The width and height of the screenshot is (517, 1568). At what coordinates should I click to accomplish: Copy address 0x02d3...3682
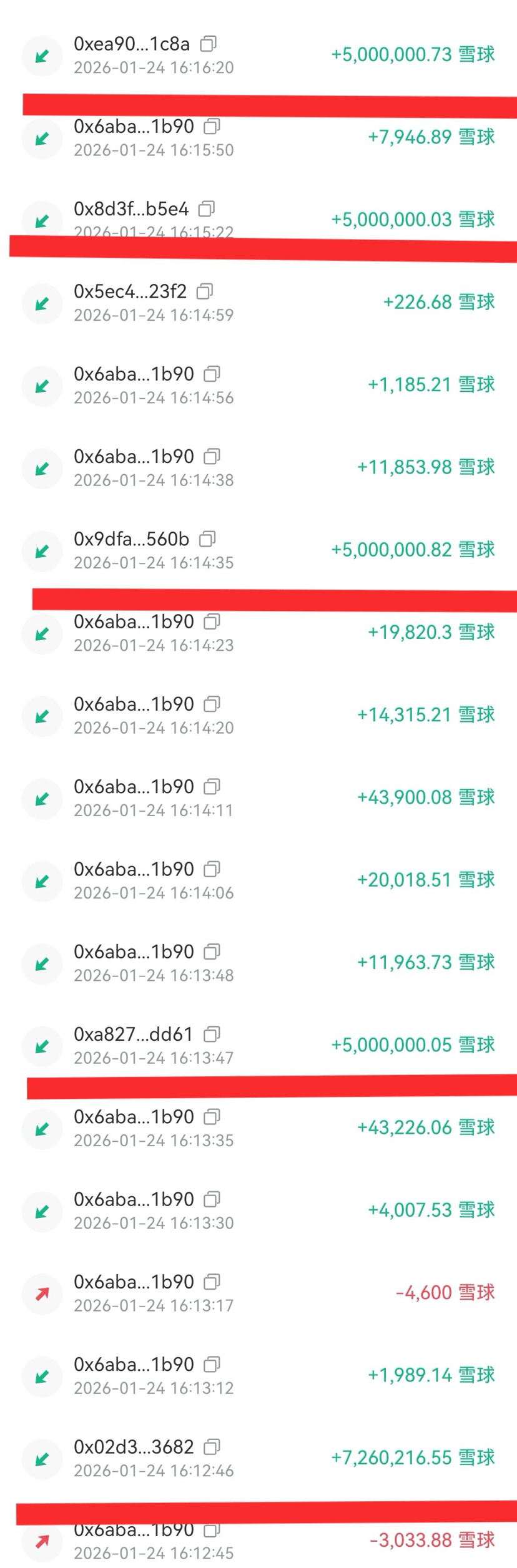pos(212,1446)
